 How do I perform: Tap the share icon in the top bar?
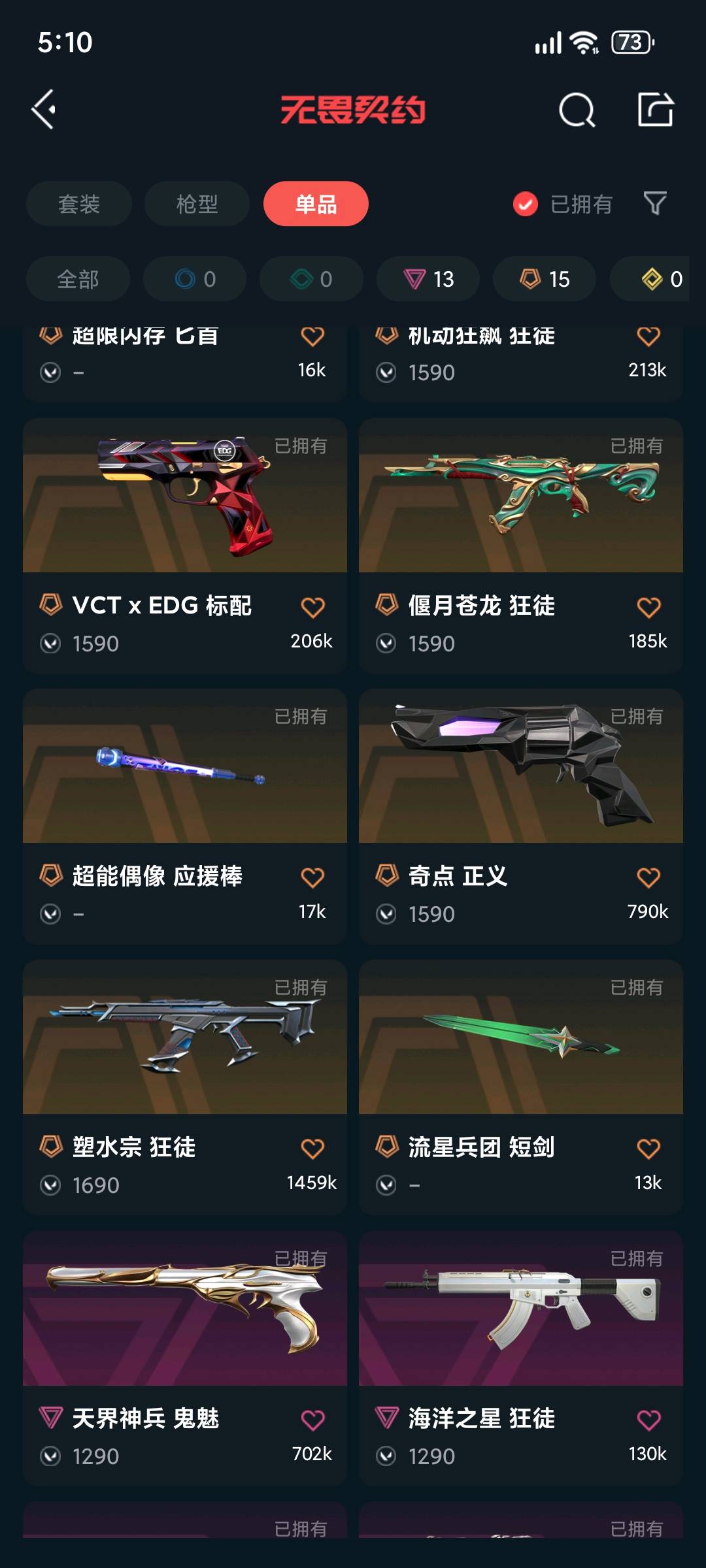point(655,109)
